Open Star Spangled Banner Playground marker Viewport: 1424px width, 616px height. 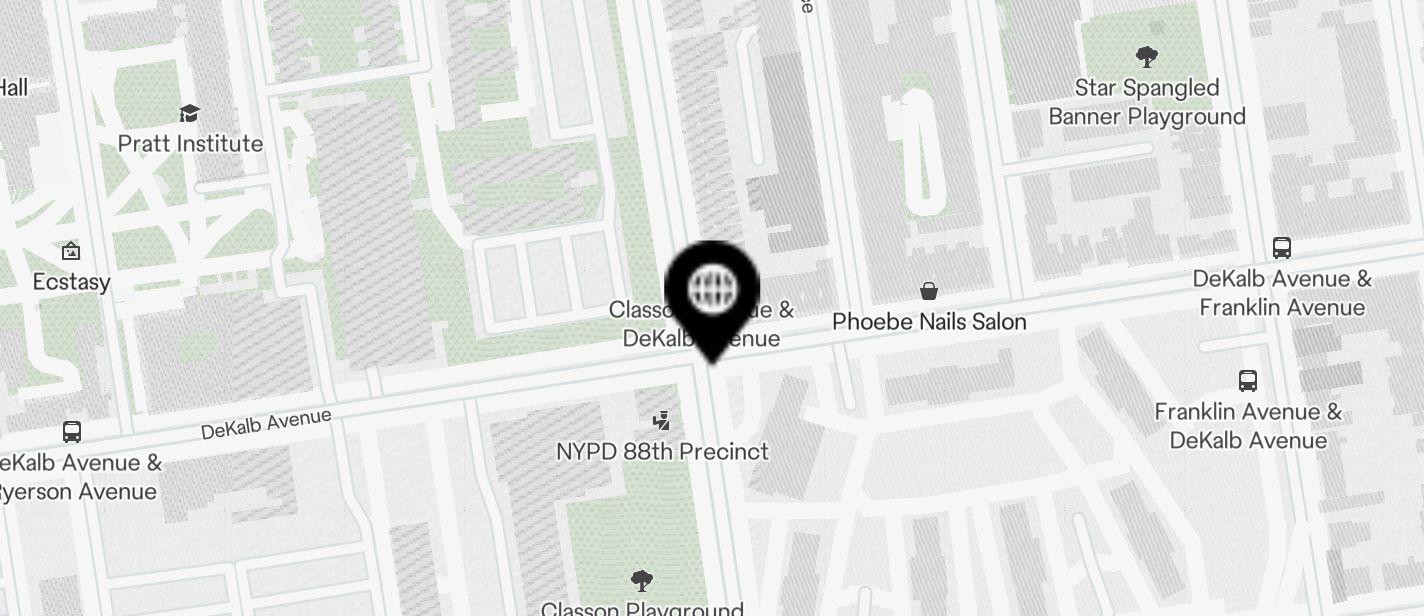pyautogui.click(x=1147, y=57)
